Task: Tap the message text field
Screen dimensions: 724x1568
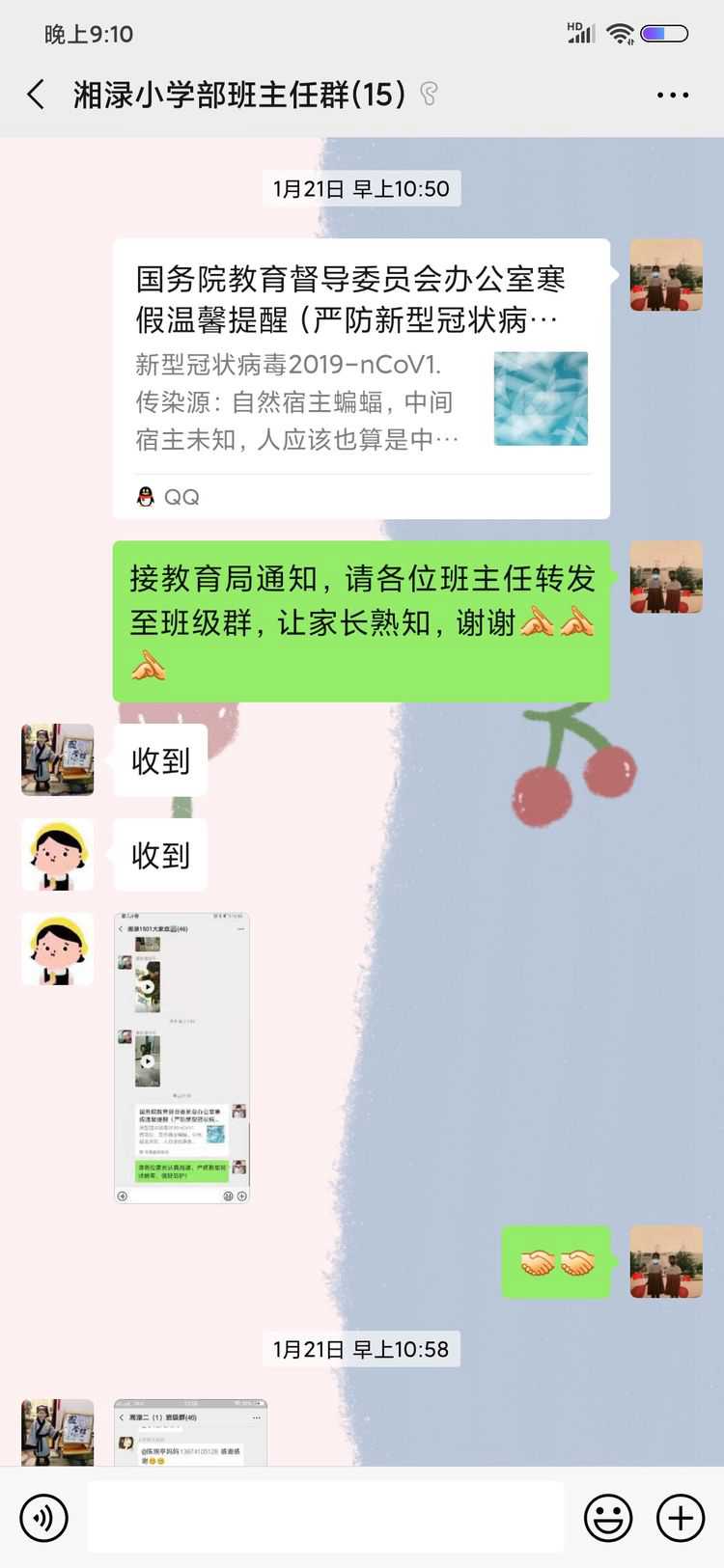Action: click(x=325, y=1518)
